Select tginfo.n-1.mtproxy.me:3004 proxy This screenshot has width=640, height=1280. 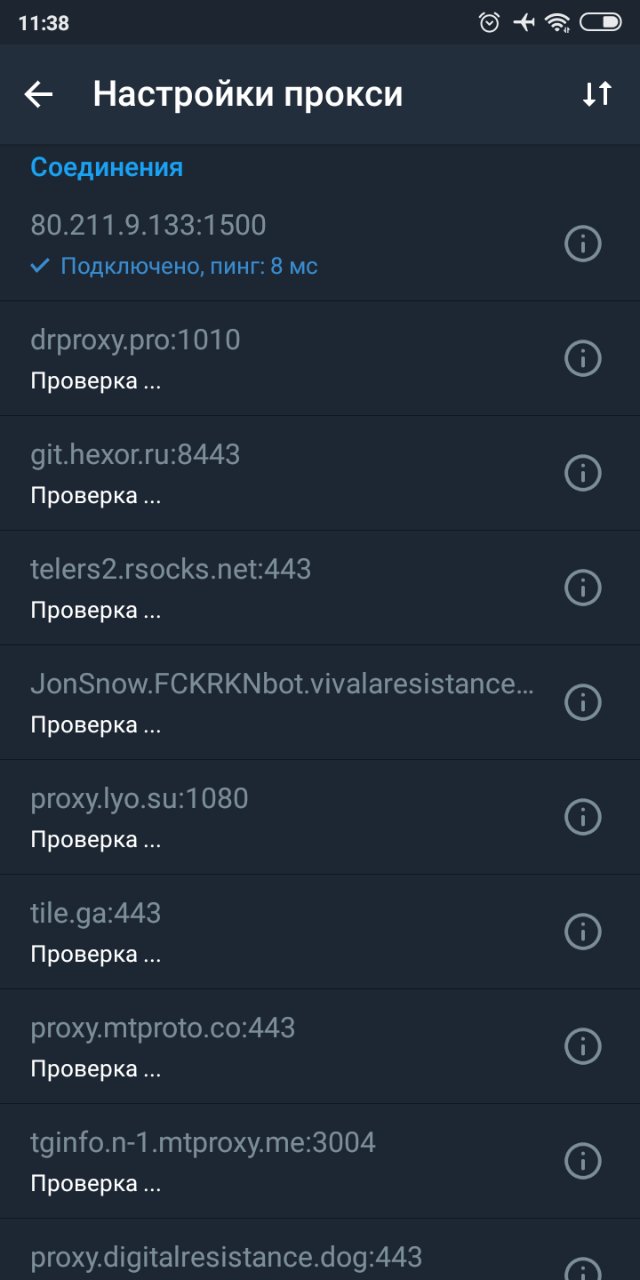[x=320, y=1161]
